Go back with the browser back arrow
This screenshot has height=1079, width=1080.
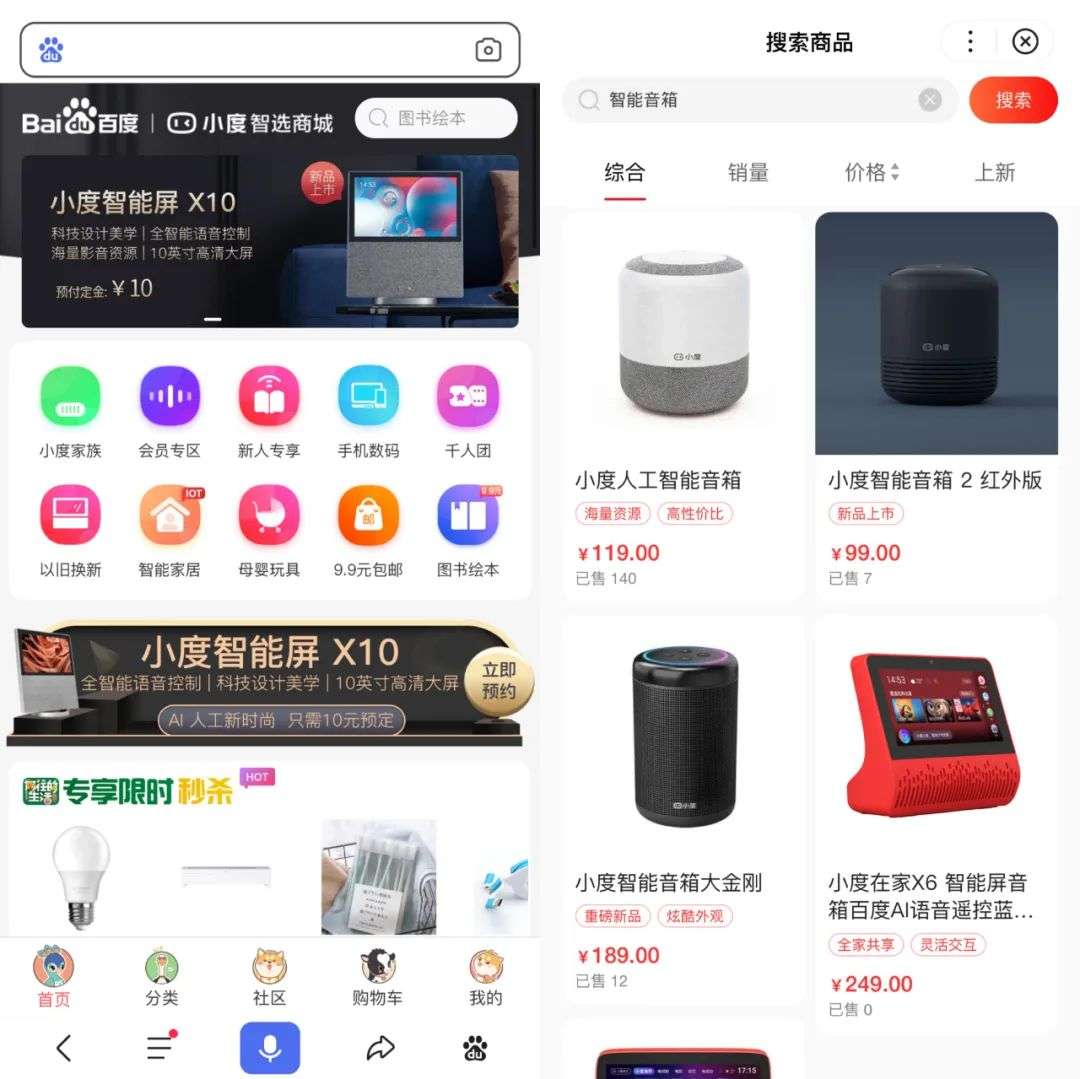(64, 1047)
